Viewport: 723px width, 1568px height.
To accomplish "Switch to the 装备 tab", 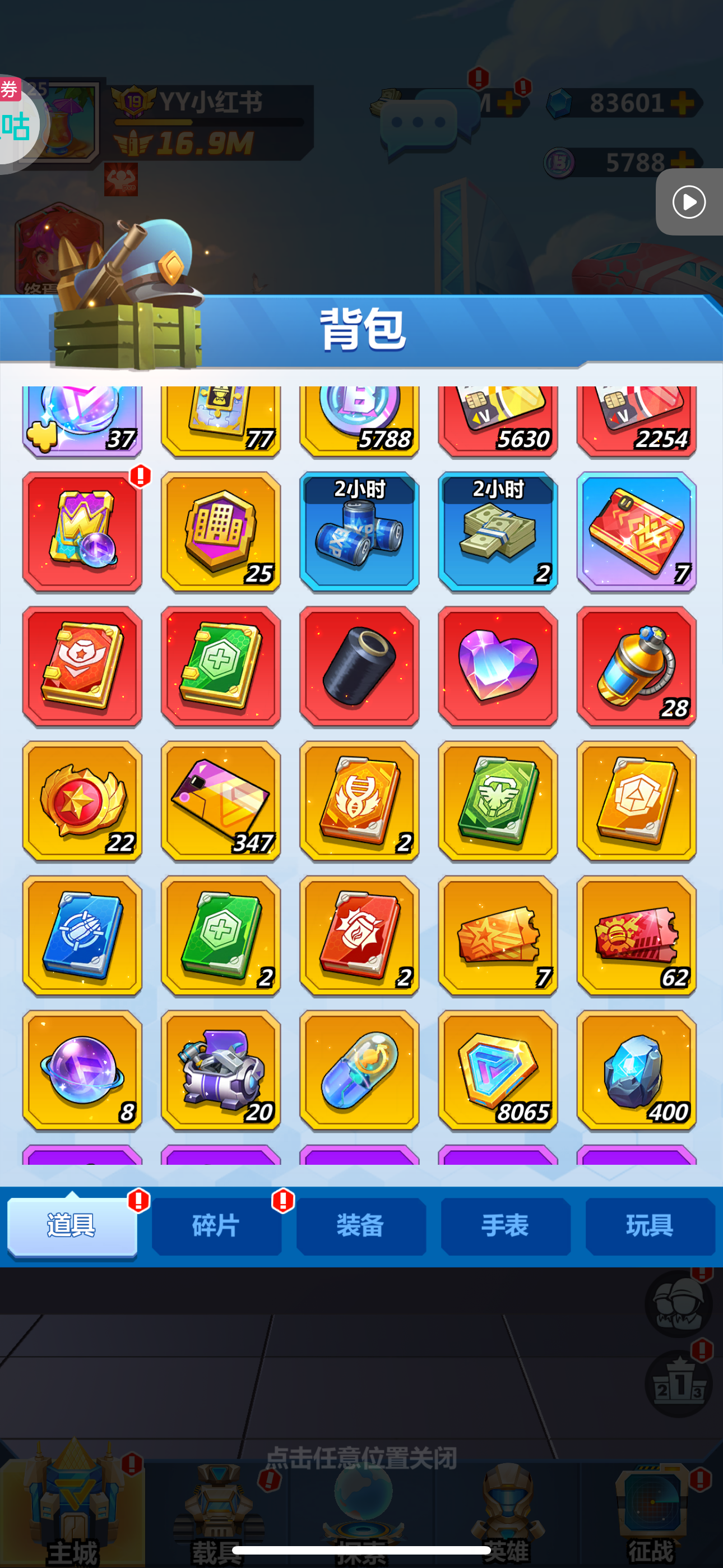I will click(x=361, y=1226).
